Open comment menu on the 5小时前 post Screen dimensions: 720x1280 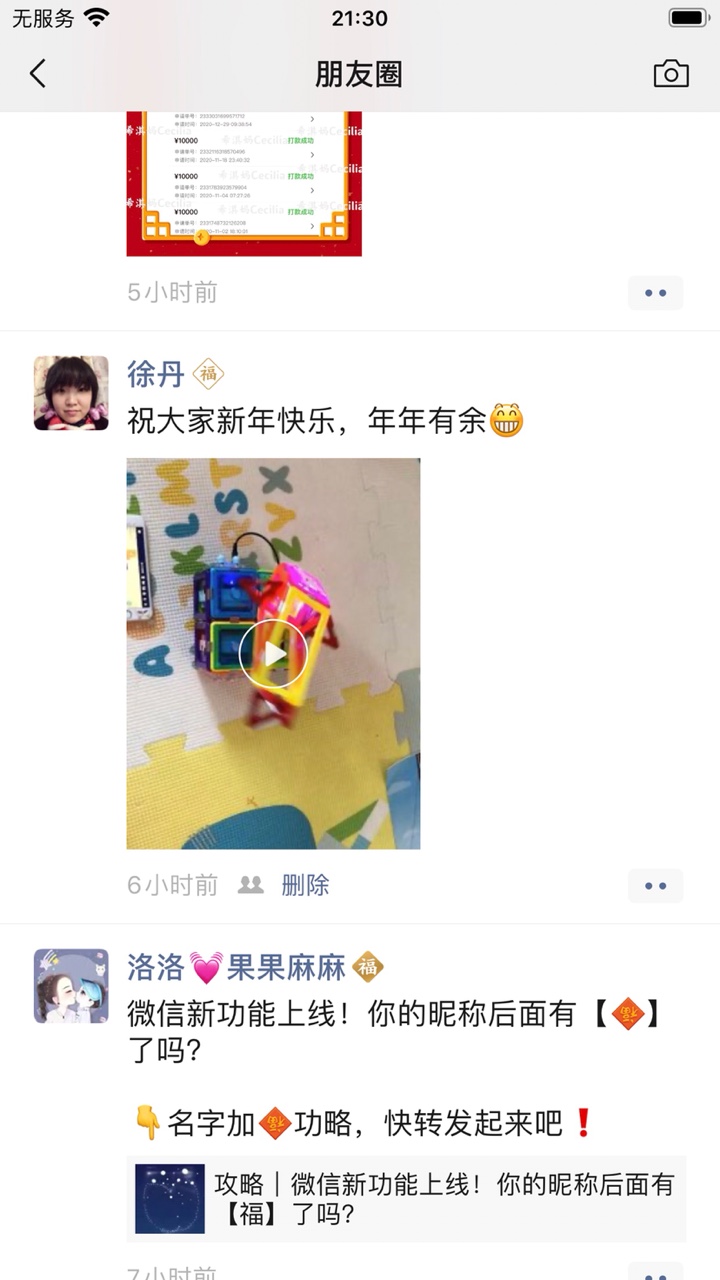[x=655, y=293]
